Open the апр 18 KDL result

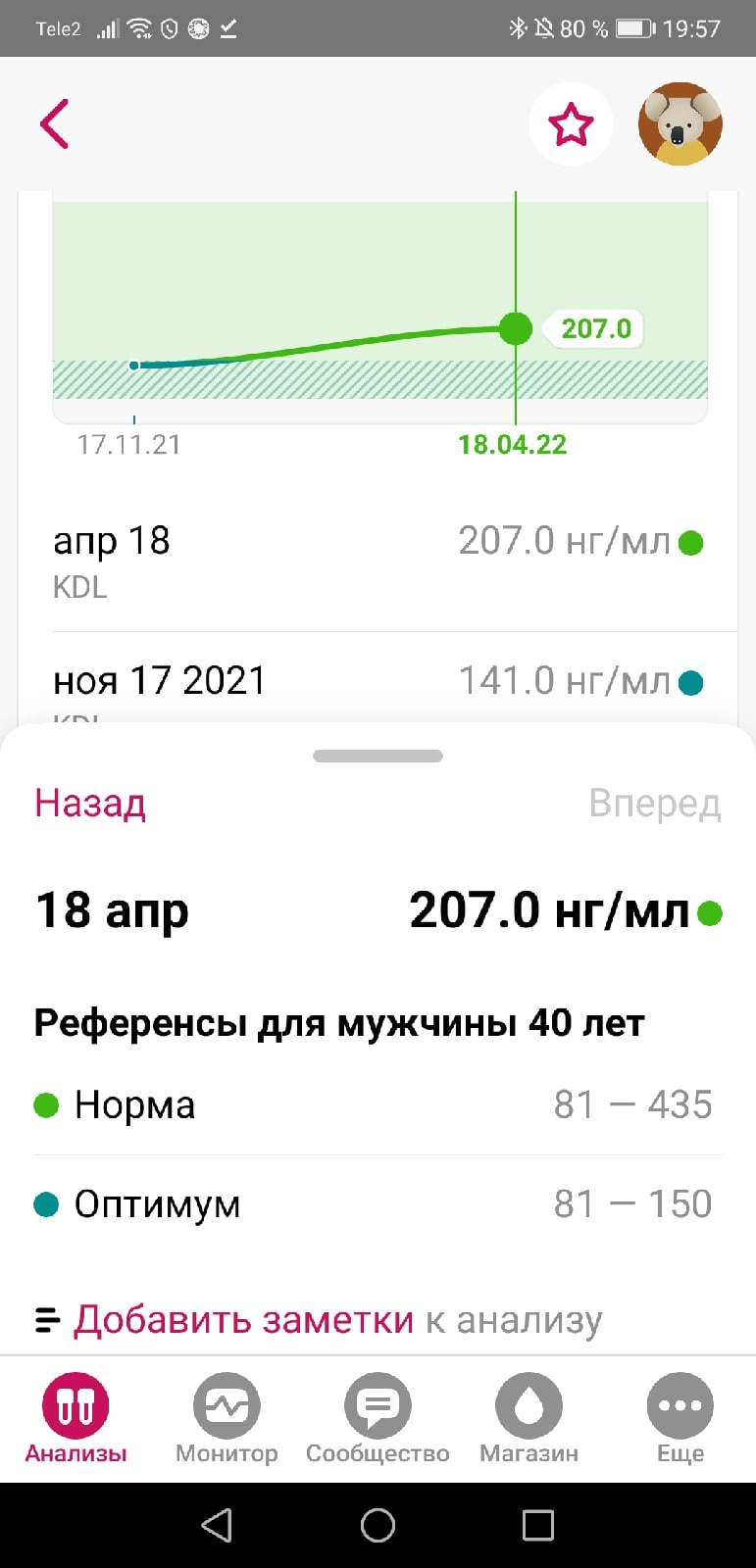(378, 561)
